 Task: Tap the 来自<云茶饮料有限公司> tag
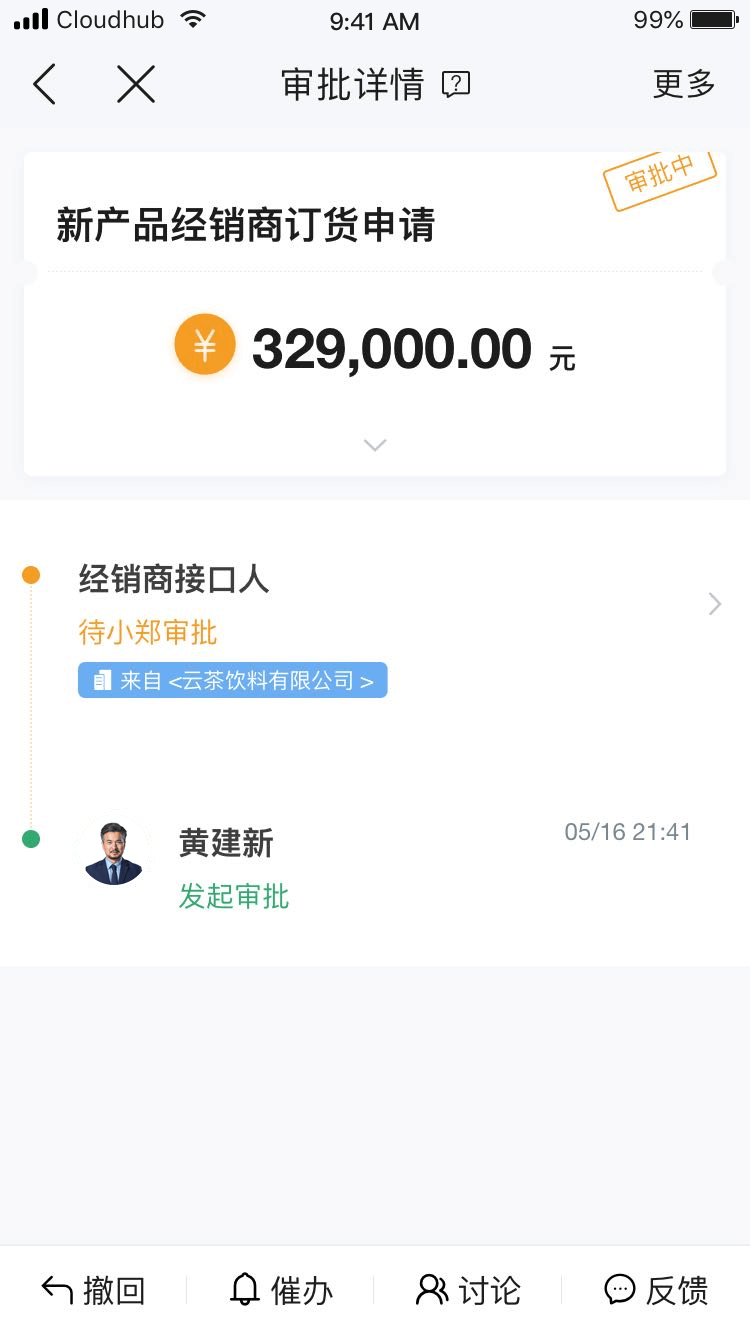click(233, 681)
